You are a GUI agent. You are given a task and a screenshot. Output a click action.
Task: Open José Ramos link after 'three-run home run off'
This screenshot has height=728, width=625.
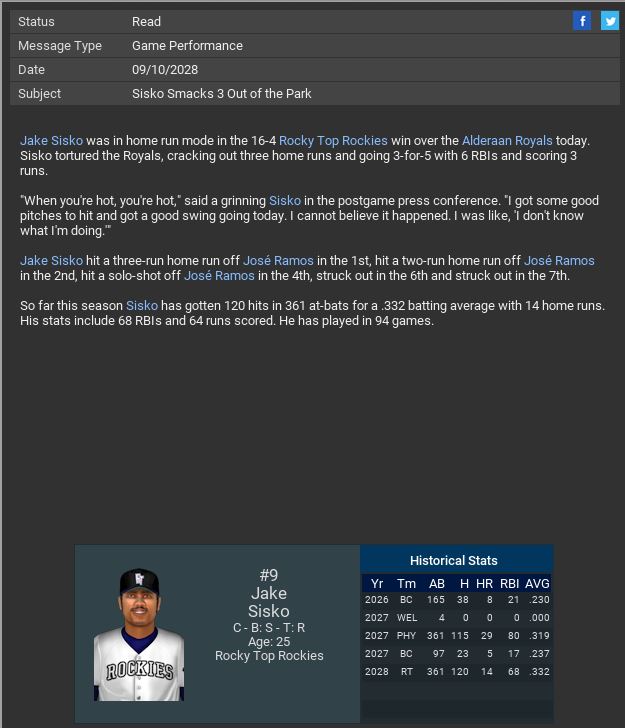pos(278,261)
